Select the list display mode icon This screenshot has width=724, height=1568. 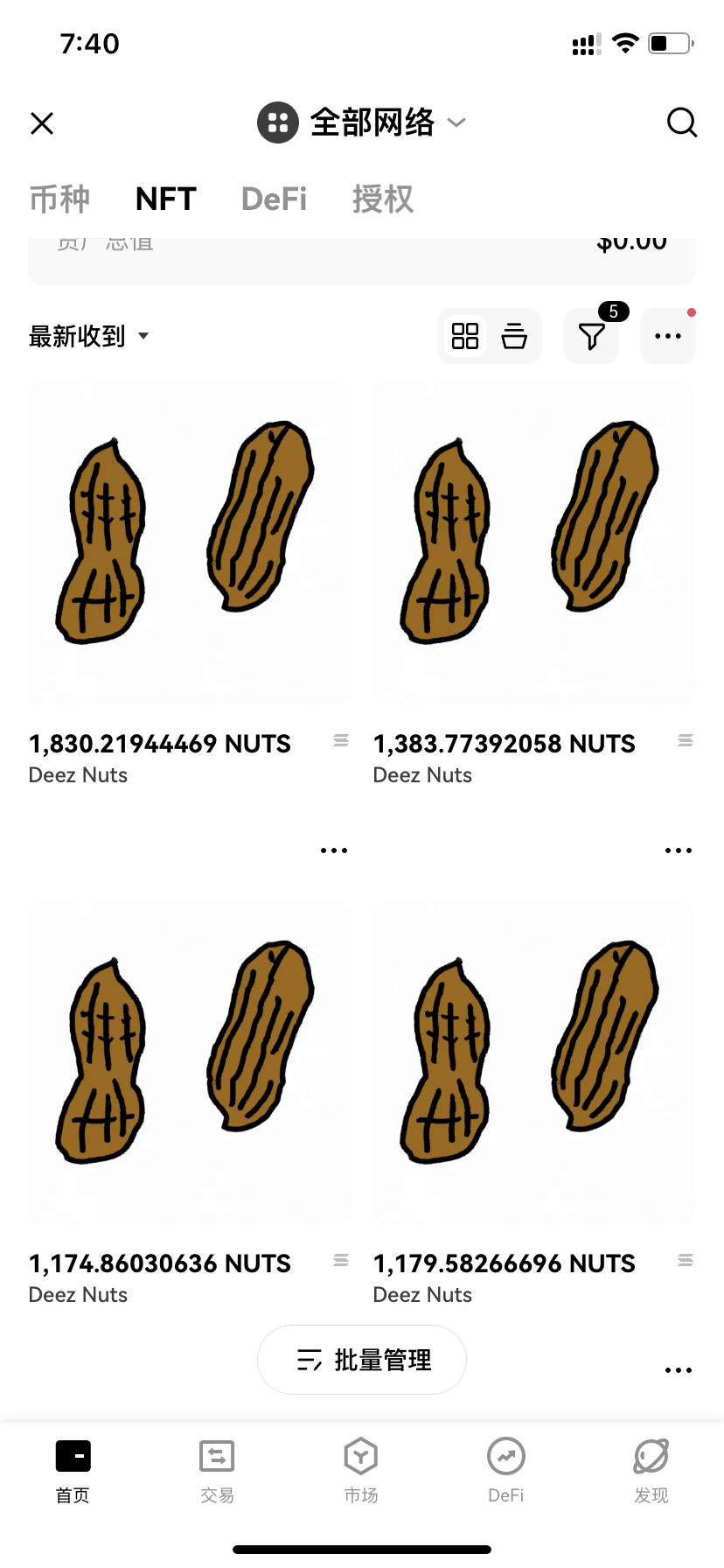click(x=514, y=335)
